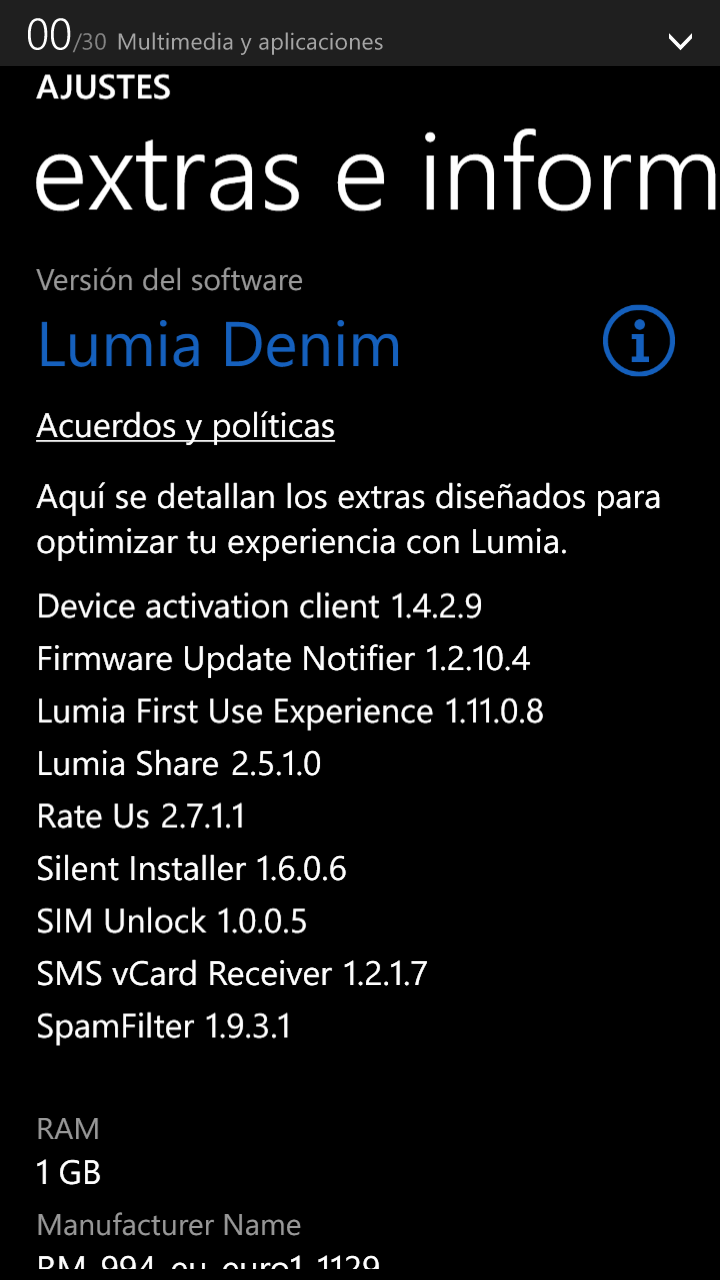The height and width of the screenshot is (1280, 720).
Task: Open the Acuerdos y políticas link
Action: coord(185,427)
